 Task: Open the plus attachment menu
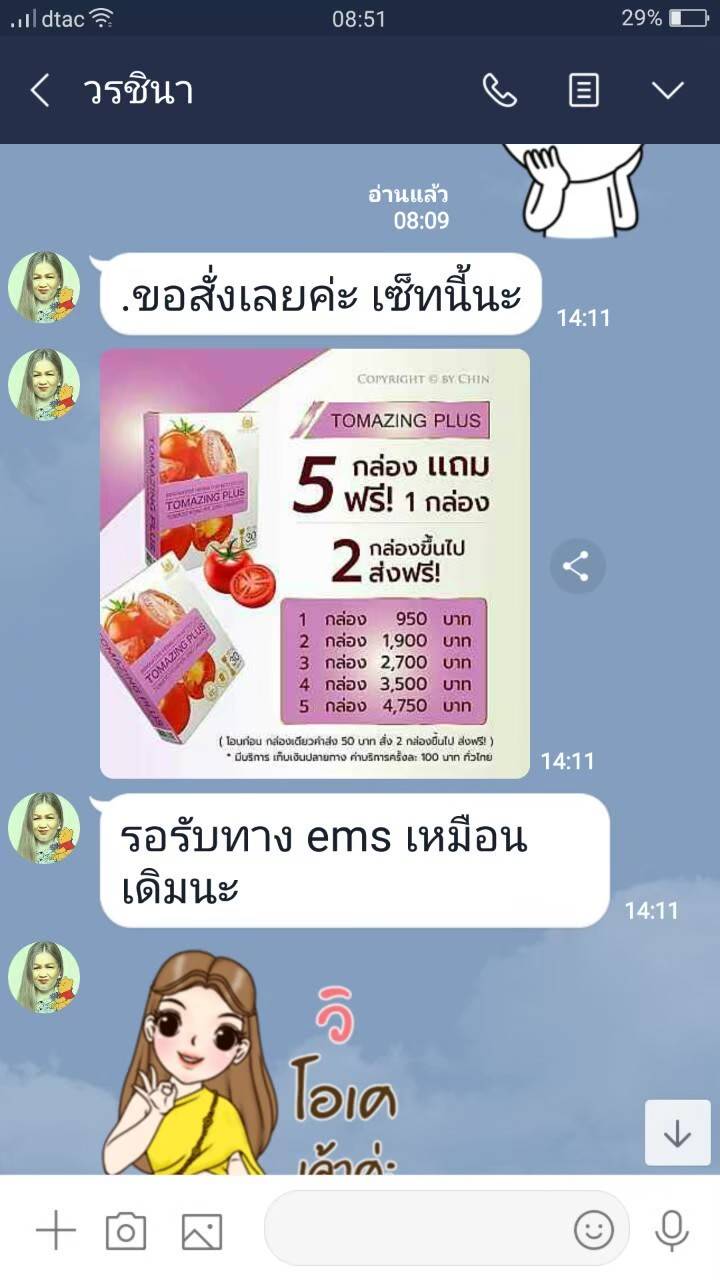tap(56, 1230)
